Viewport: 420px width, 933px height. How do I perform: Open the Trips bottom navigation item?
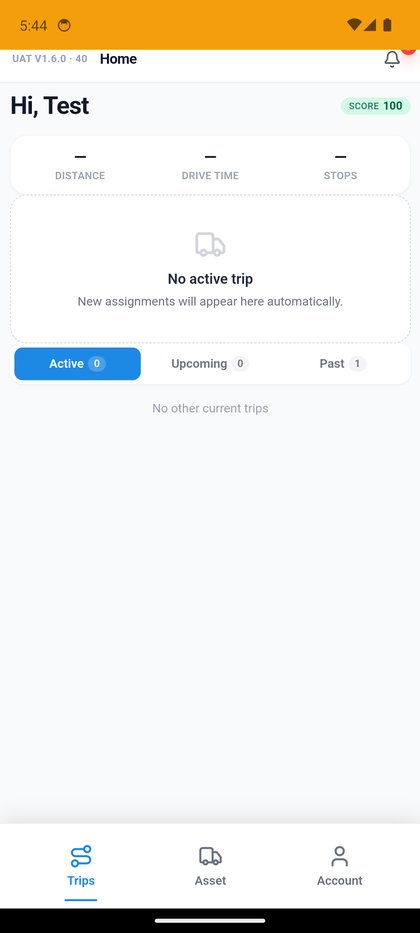(x=81, y=866)
